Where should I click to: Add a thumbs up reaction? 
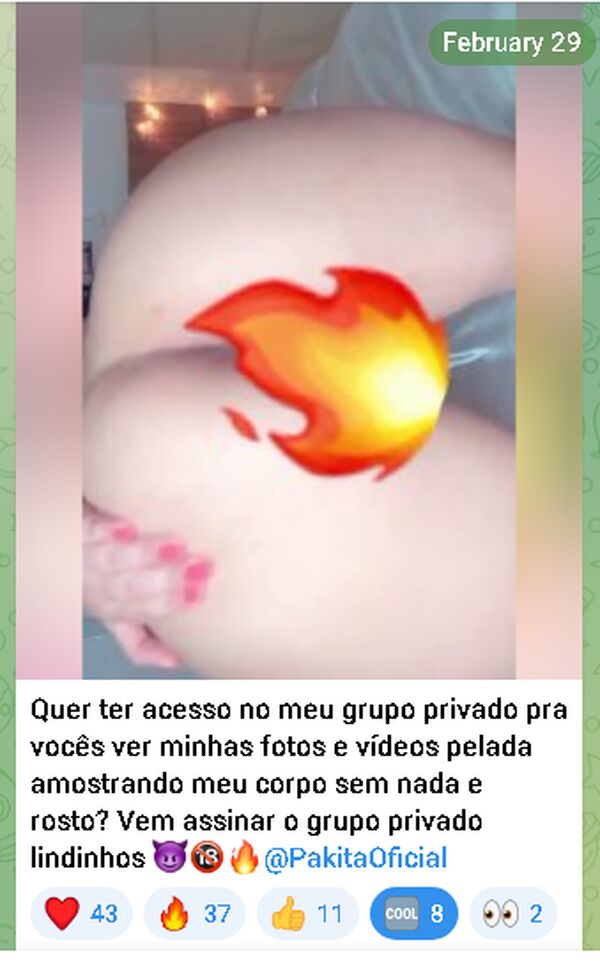pyautogui.click(x=307, y=913)
